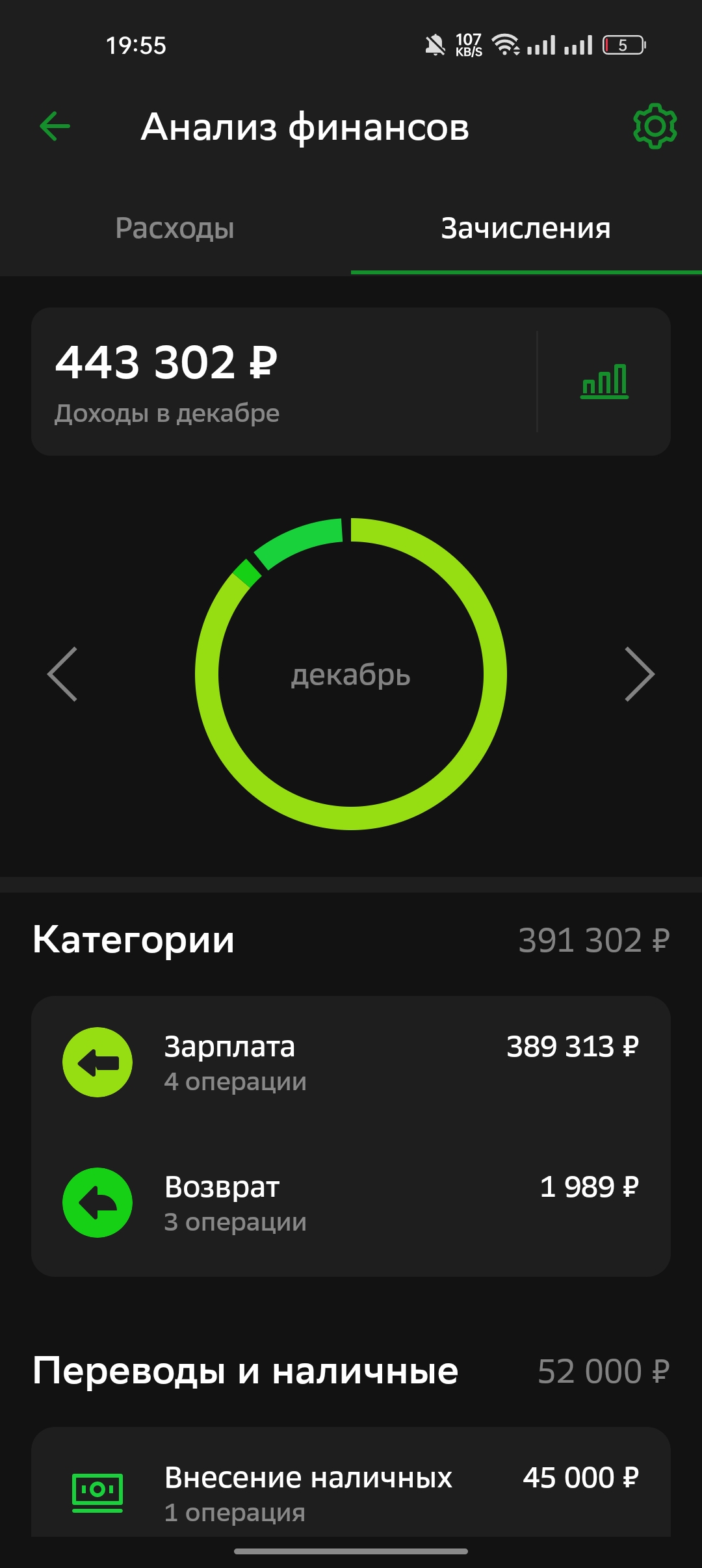This screenshot has height=1568, width=702.
Task: Open the Возврат category
Action: tap(351, 1203)
